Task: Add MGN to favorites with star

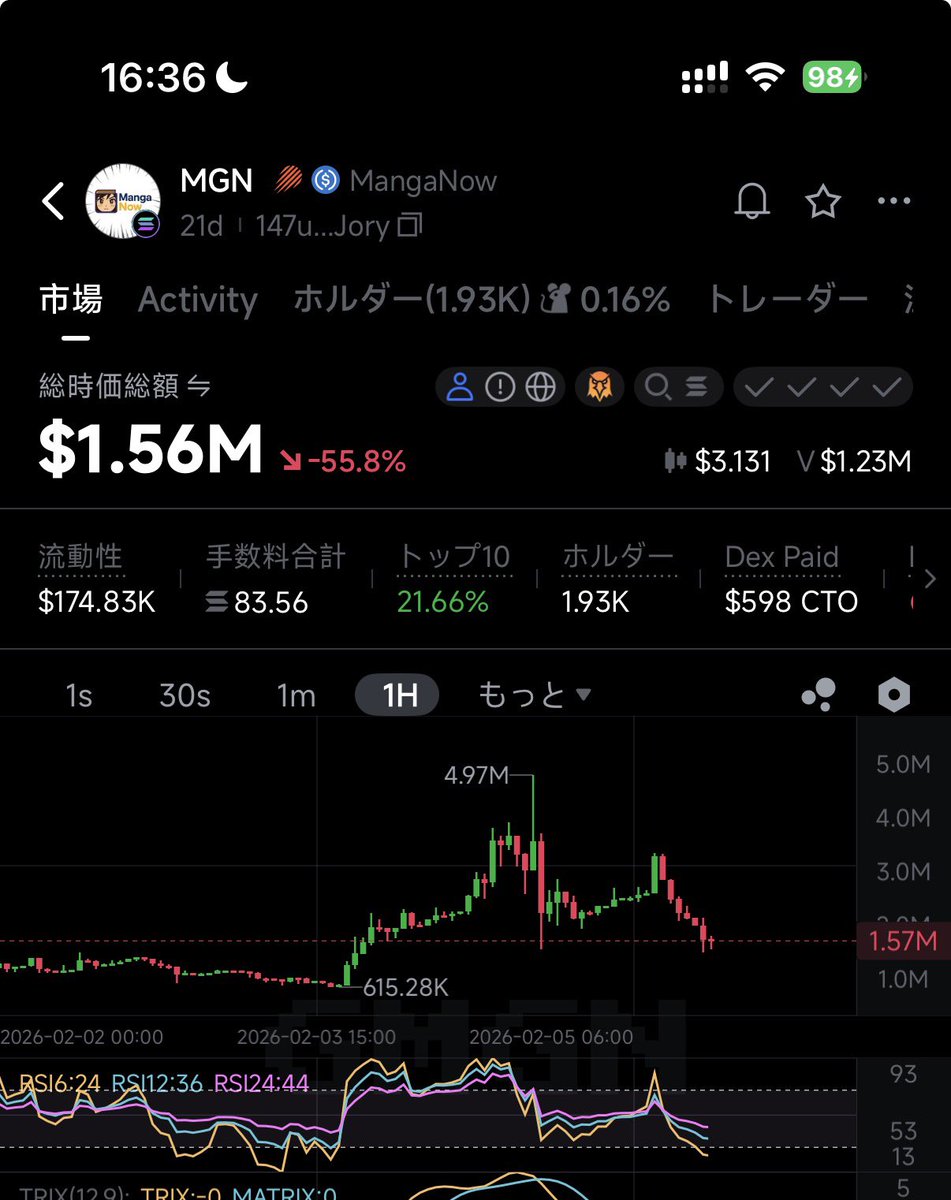Action: point(822,202)
